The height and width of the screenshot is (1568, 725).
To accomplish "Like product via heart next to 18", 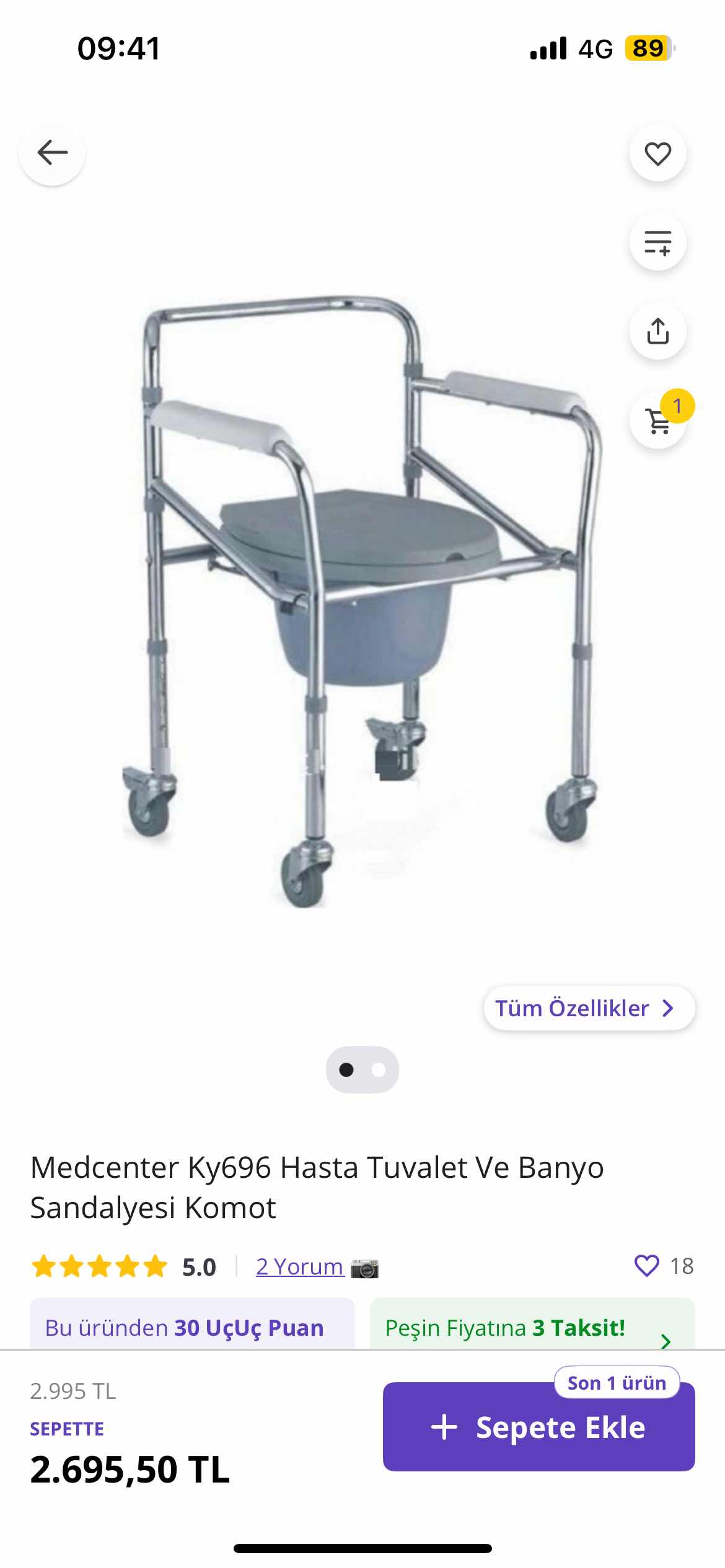I will 646,1266.
